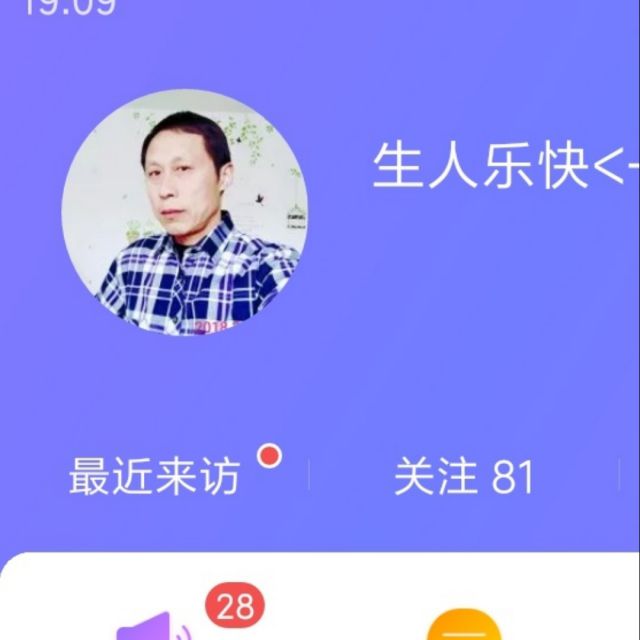Open the profile avatar photo
Image resolution: width=640 pixels, height=640 pixels.
[185, 212]
